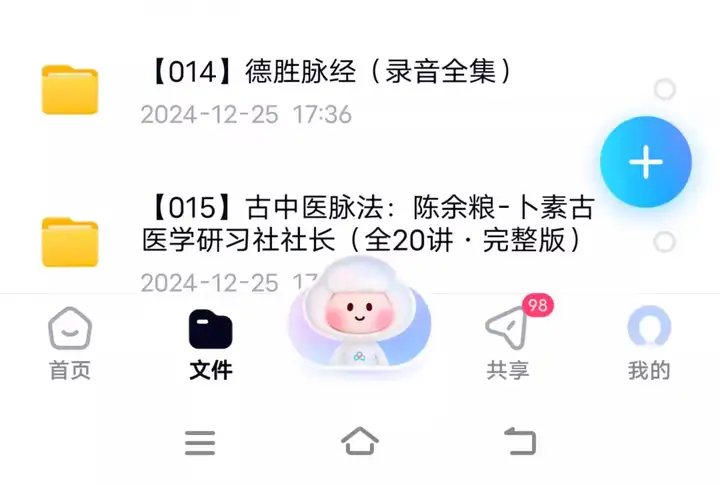The width and height of the screenshot is (720, 485).
Task: Tap the blue plus add button
Action: pyautogui.click(x=646, y=162)
